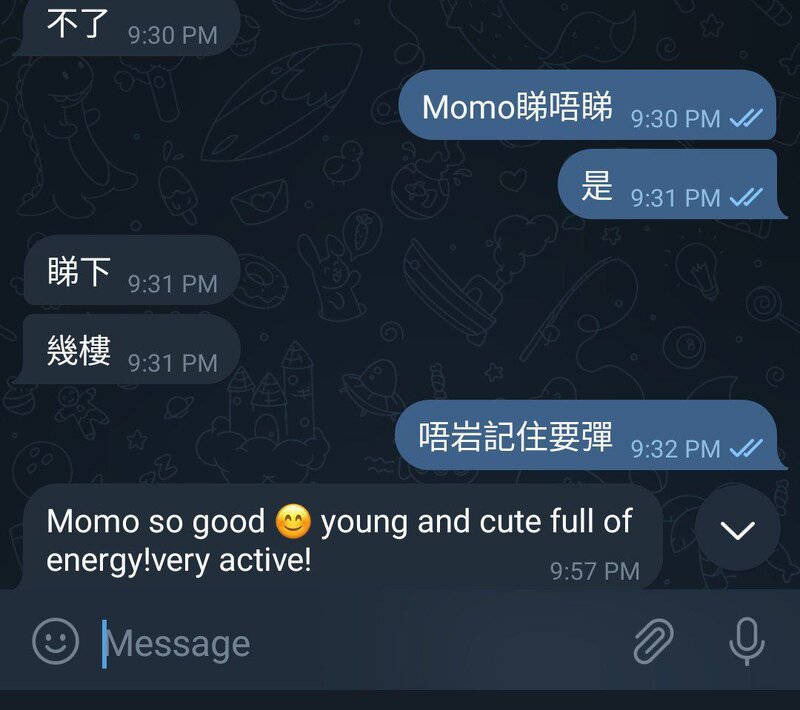Focus the Message text field
This screenshot has width=800, height=710.
(360, 643)
